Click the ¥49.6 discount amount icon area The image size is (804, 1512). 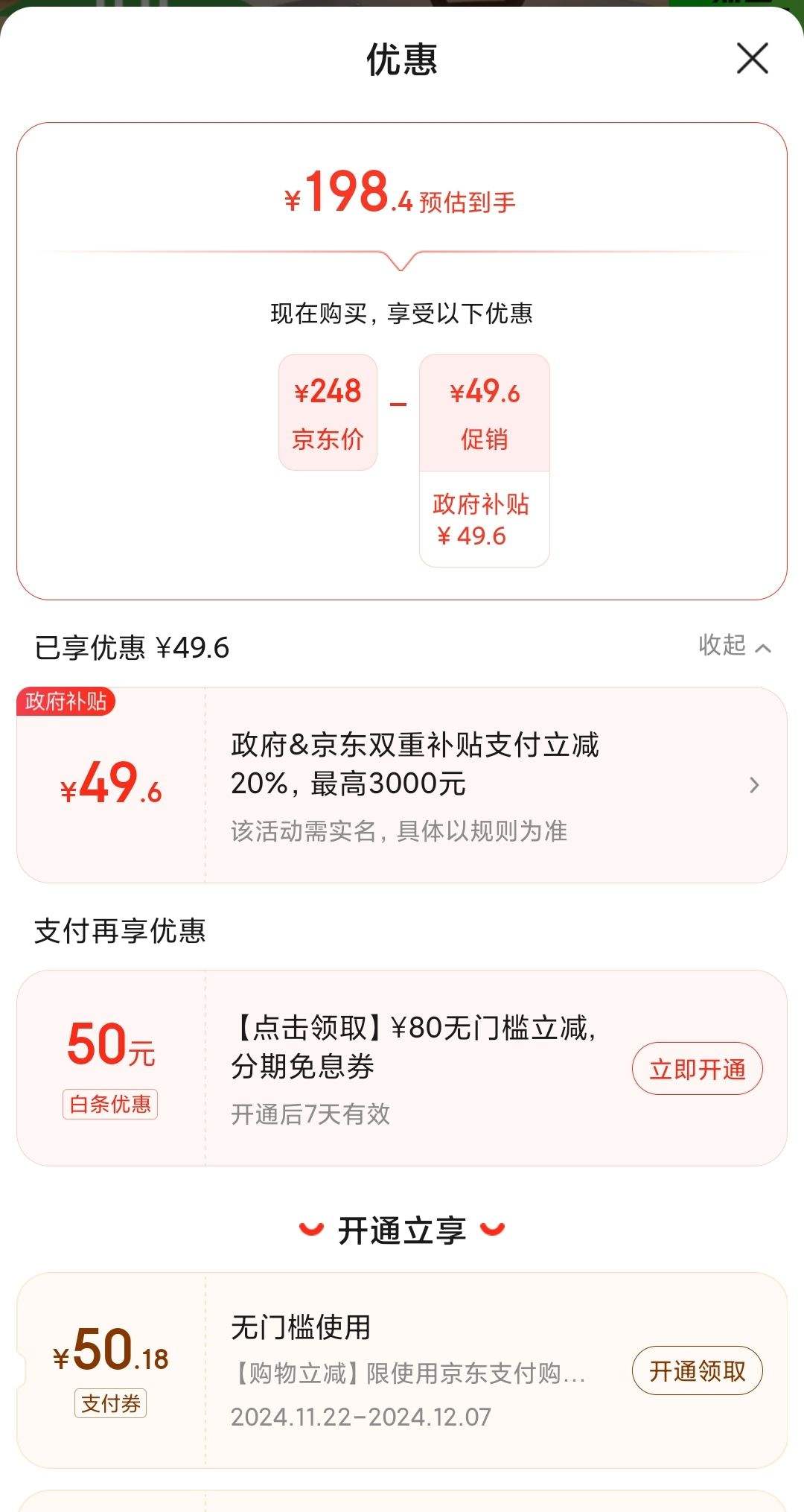click(x=109, y=786)
